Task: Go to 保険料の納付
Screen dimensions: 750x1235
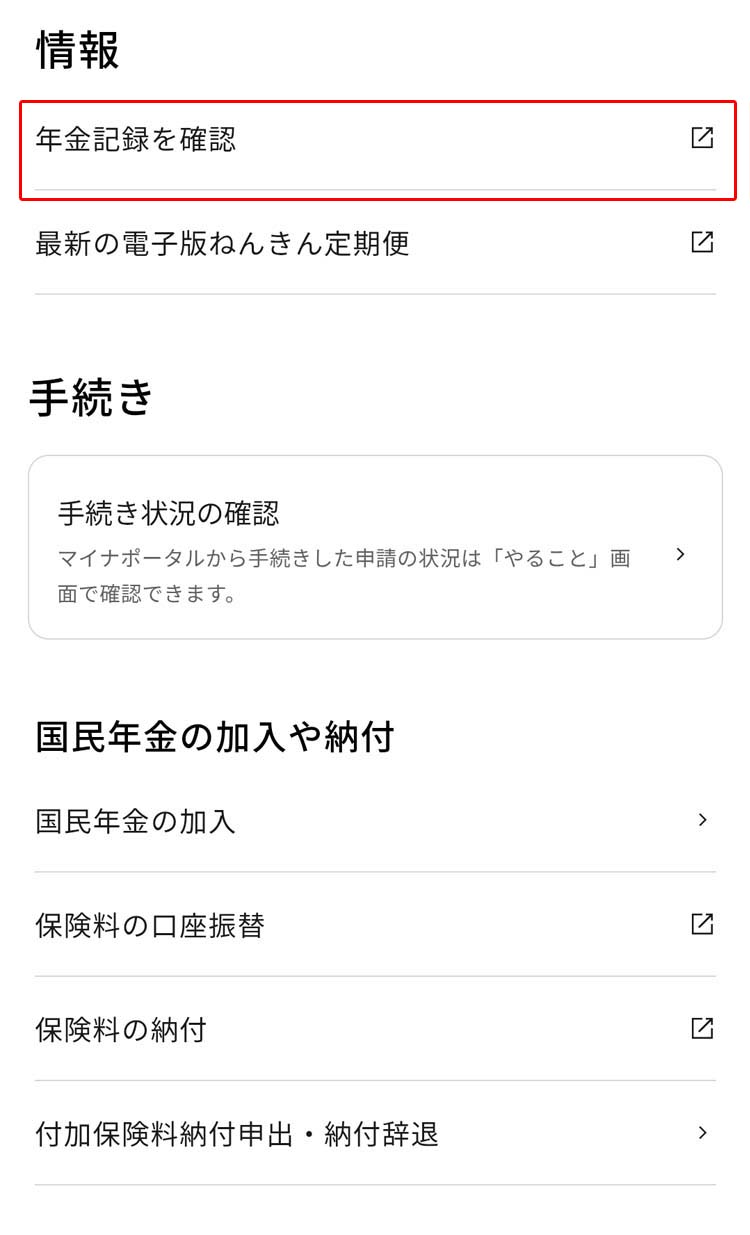Action: pos(375,1029)
